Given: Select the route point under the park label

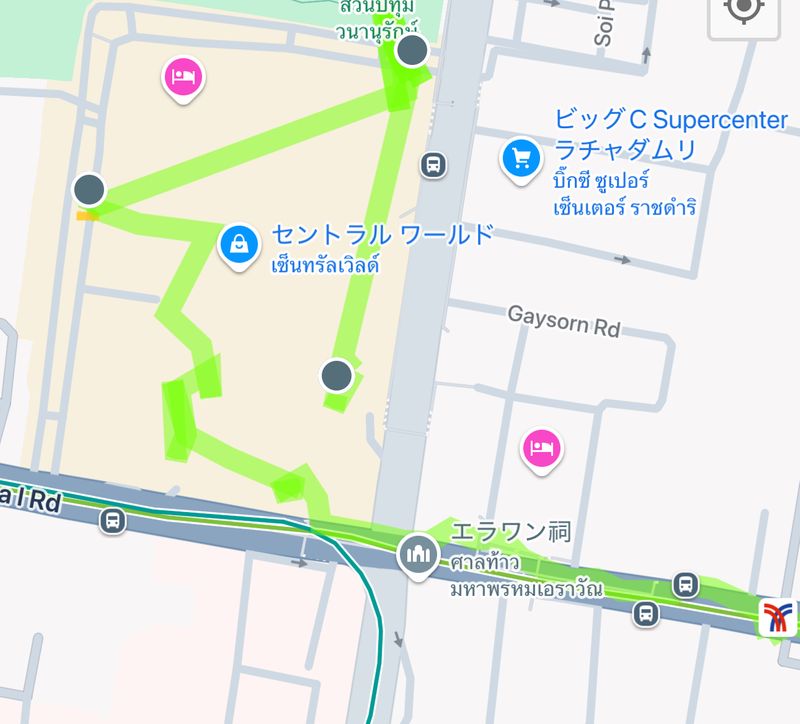Looking at the screenshot, I should [x=412, y=50].
